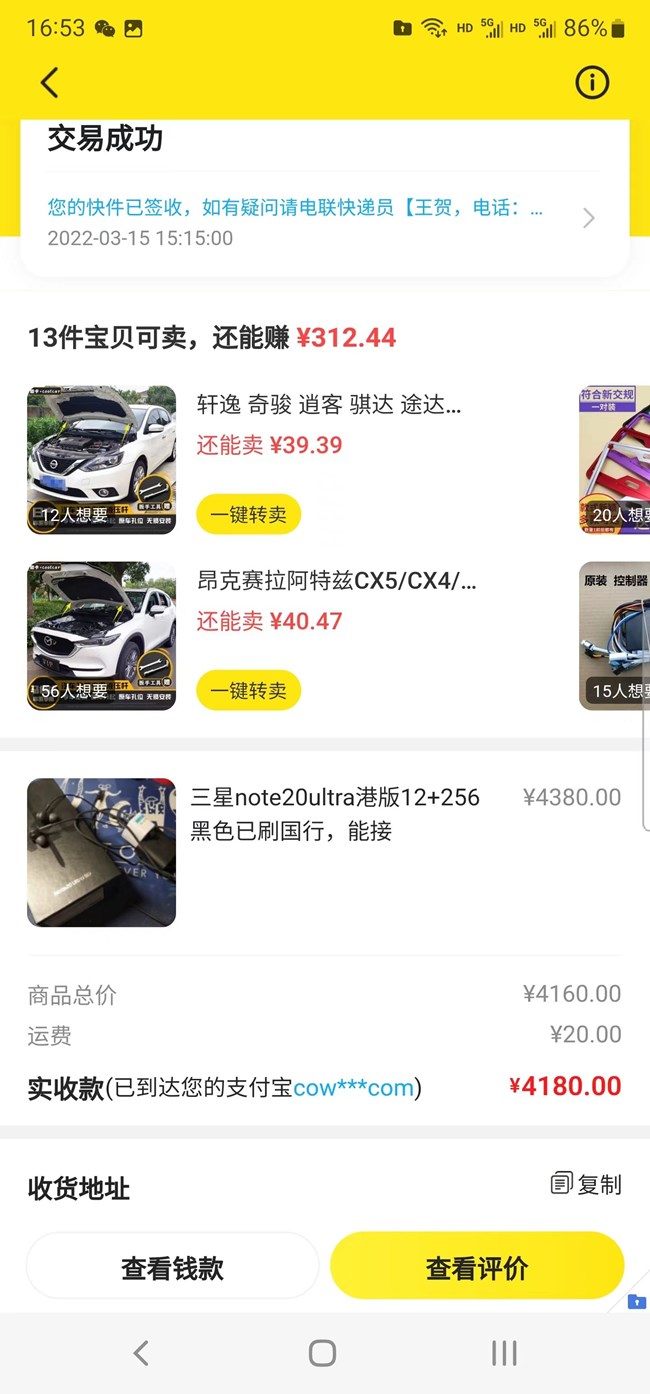Open the 轩逸 奇骏 逍客 product image
This screenshot has height=1394, width=650.
pyautogui.click(x=101, y=460)
